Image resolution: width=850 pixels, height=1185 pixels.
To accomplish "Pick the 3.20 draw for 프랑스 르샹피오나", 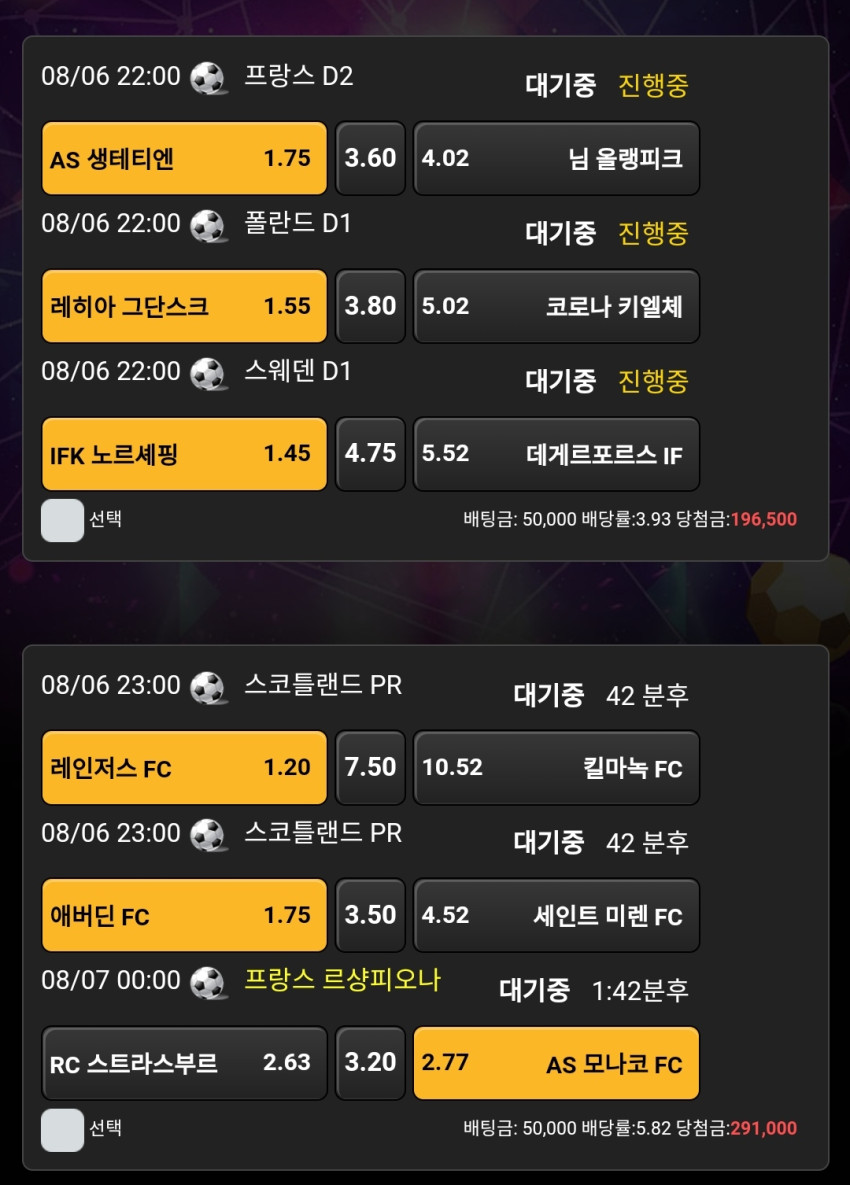I will tap(370, 1063).
